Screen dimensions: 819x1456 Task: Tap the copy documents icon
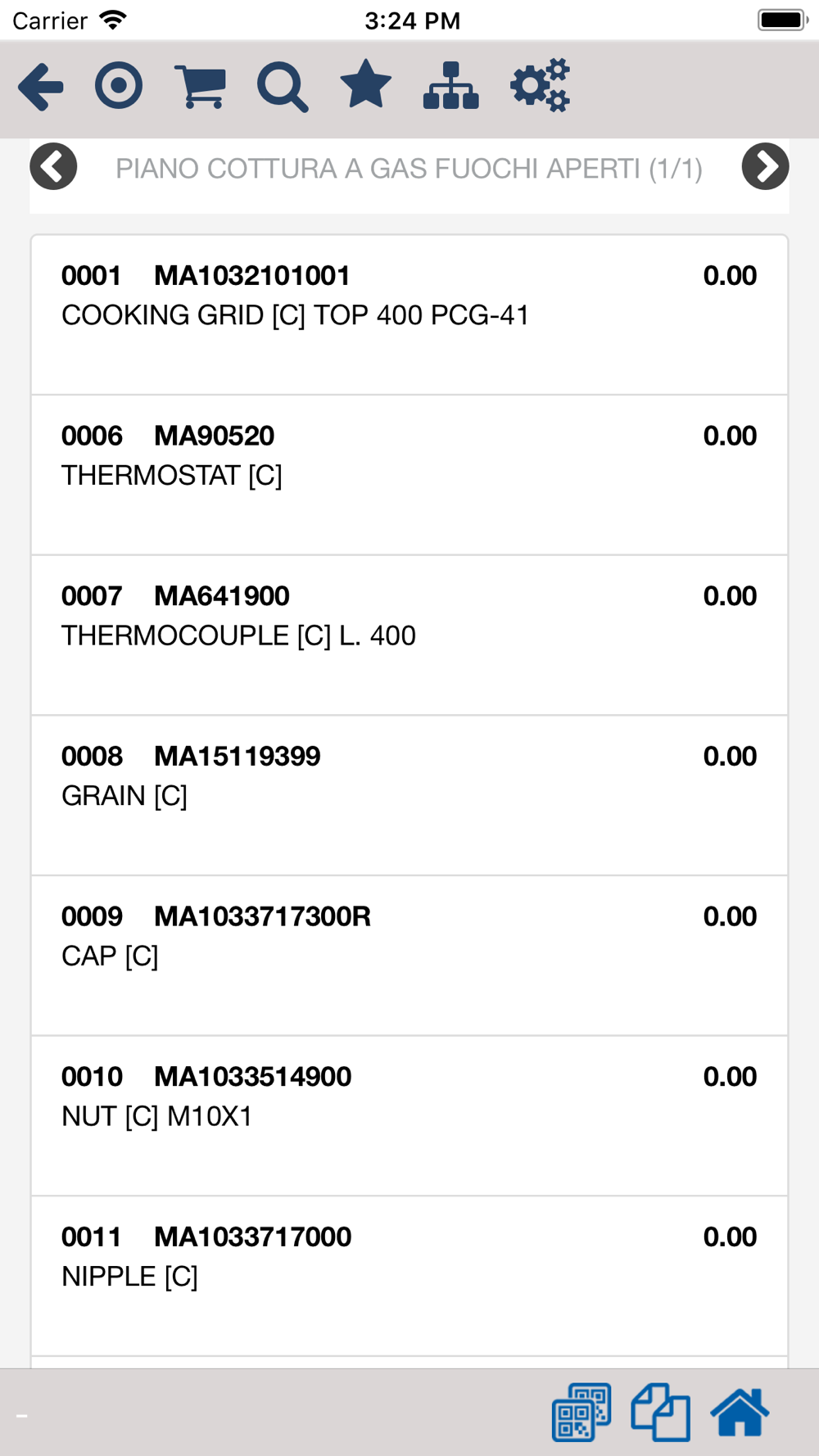point(660,1412)
